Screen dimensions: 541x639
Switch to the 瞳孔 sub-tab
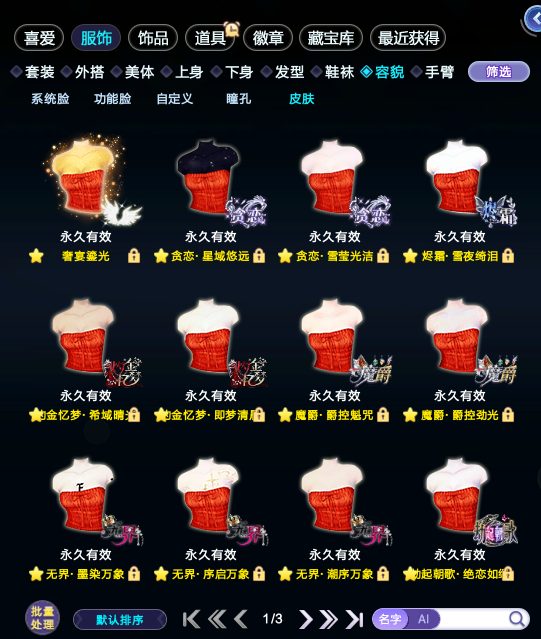(238, 99)
